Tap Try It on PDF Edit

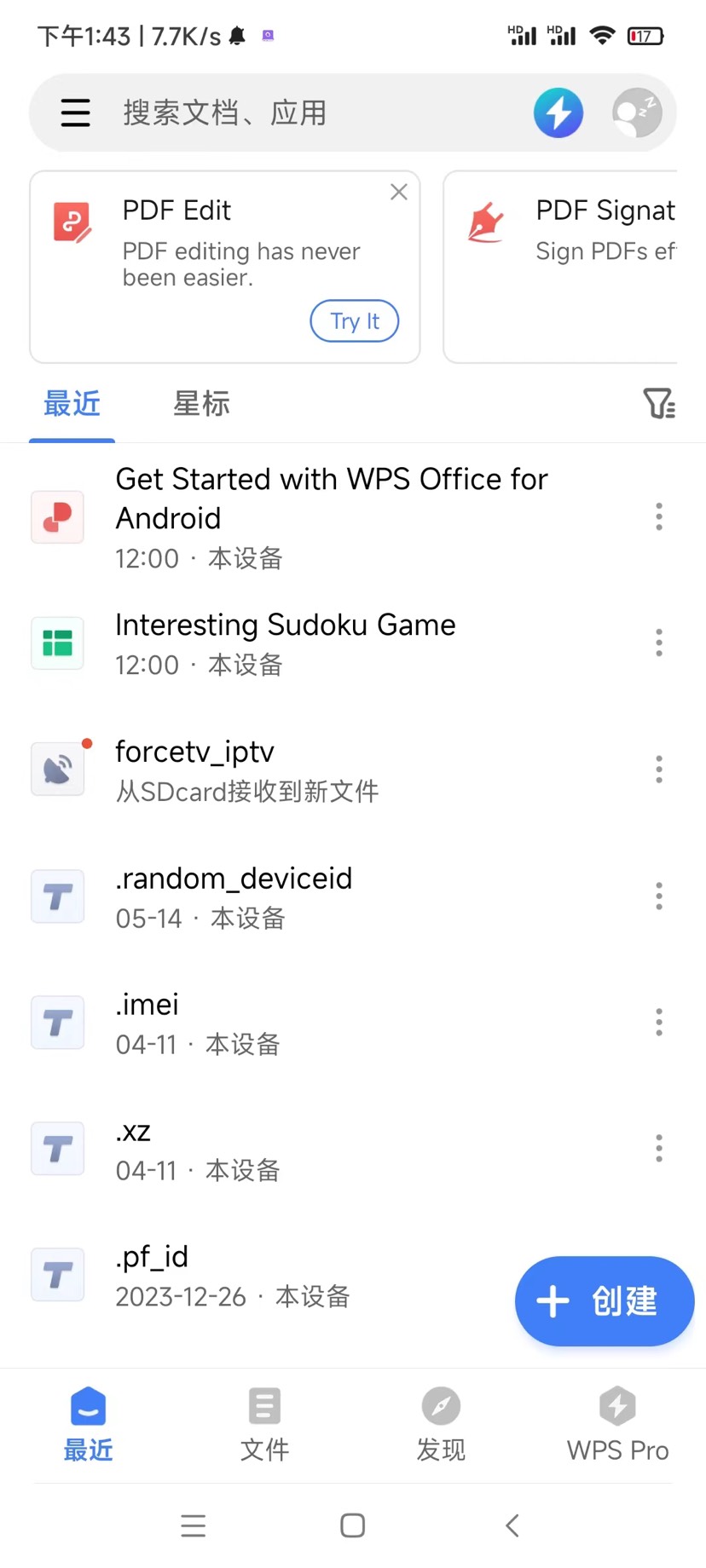point(354,321)
